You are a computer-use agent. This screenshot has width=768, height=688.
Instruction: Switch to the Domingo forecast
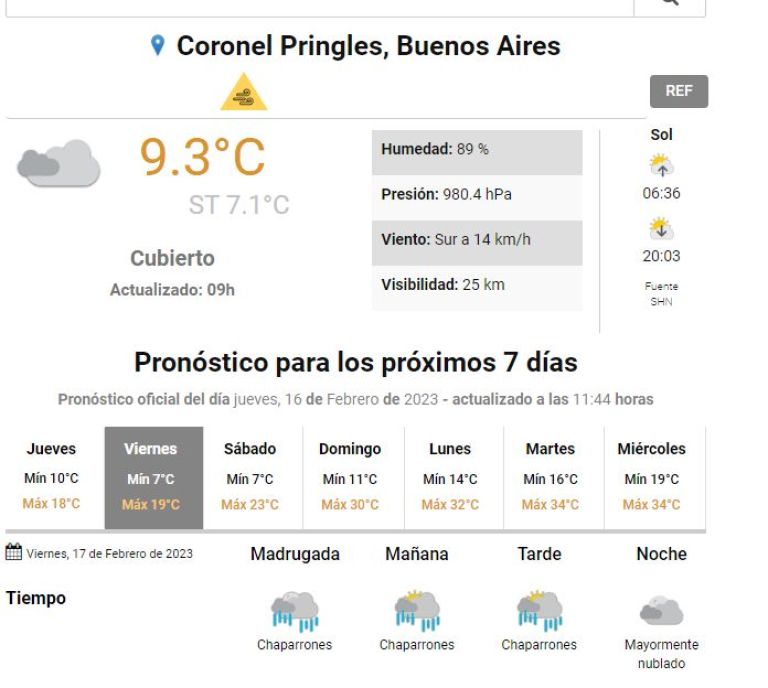(350, 477)
